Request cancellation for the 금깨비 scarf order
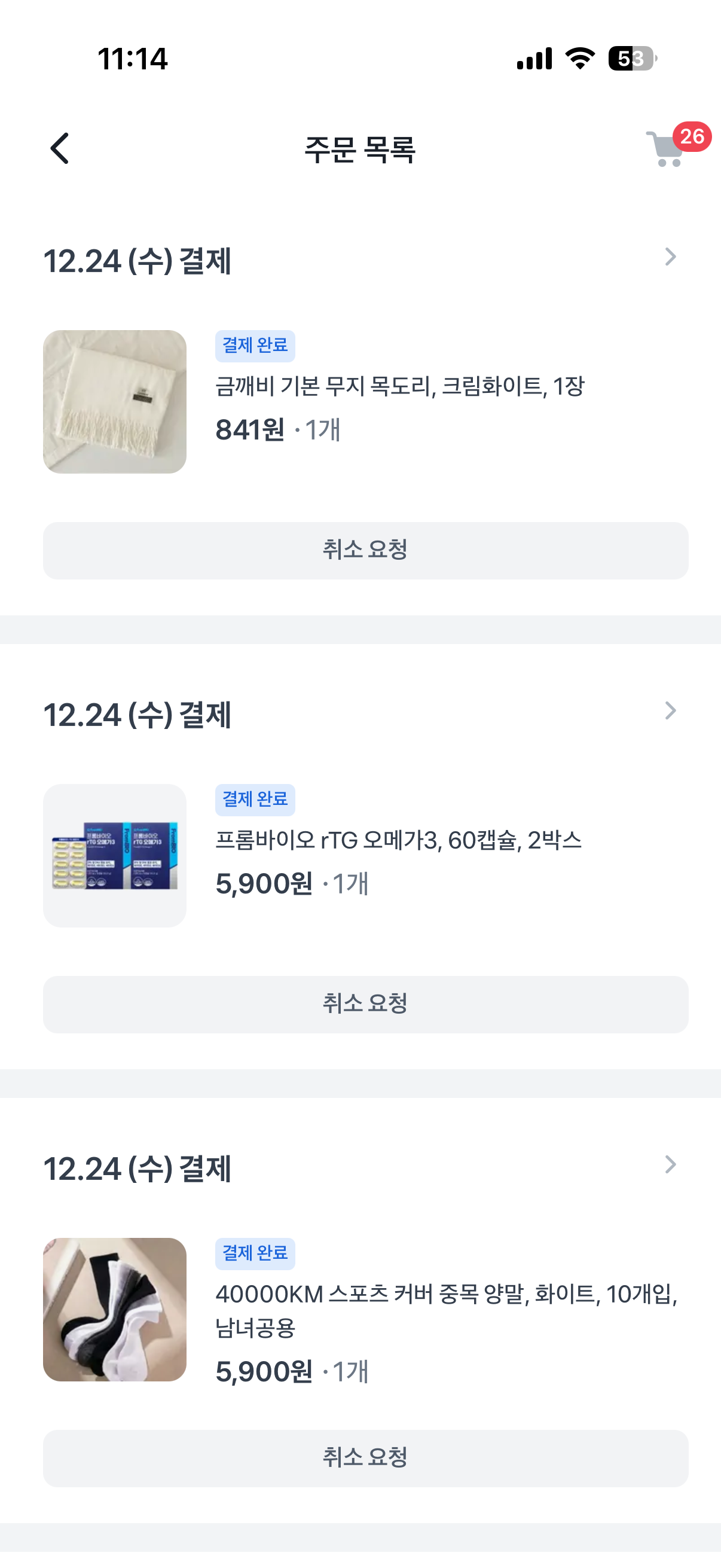The width and height of the screenshot is (721, 1568). click(x=365, y=550)
